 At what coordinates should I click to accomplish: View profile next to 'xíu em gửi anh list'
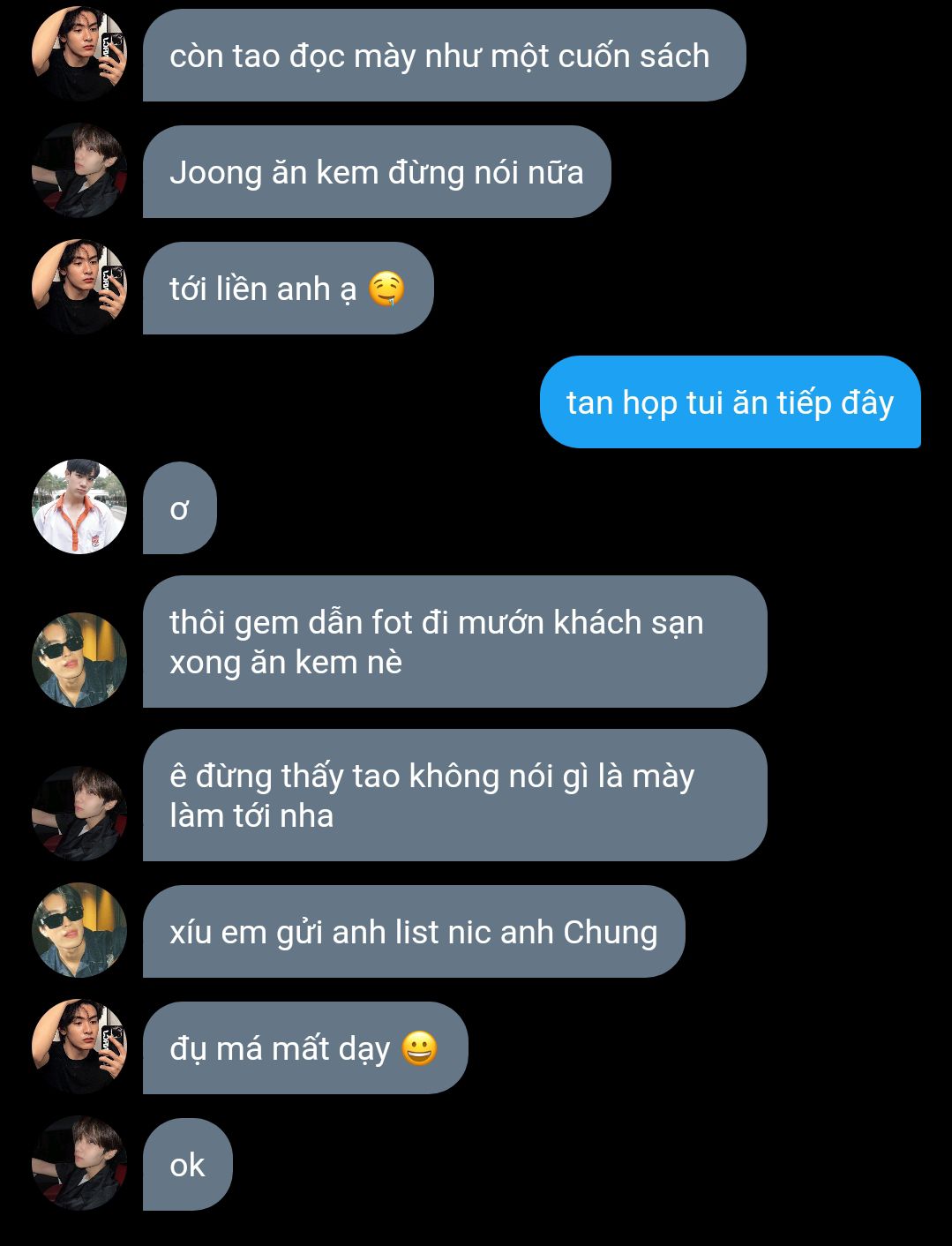pos(79,930)
